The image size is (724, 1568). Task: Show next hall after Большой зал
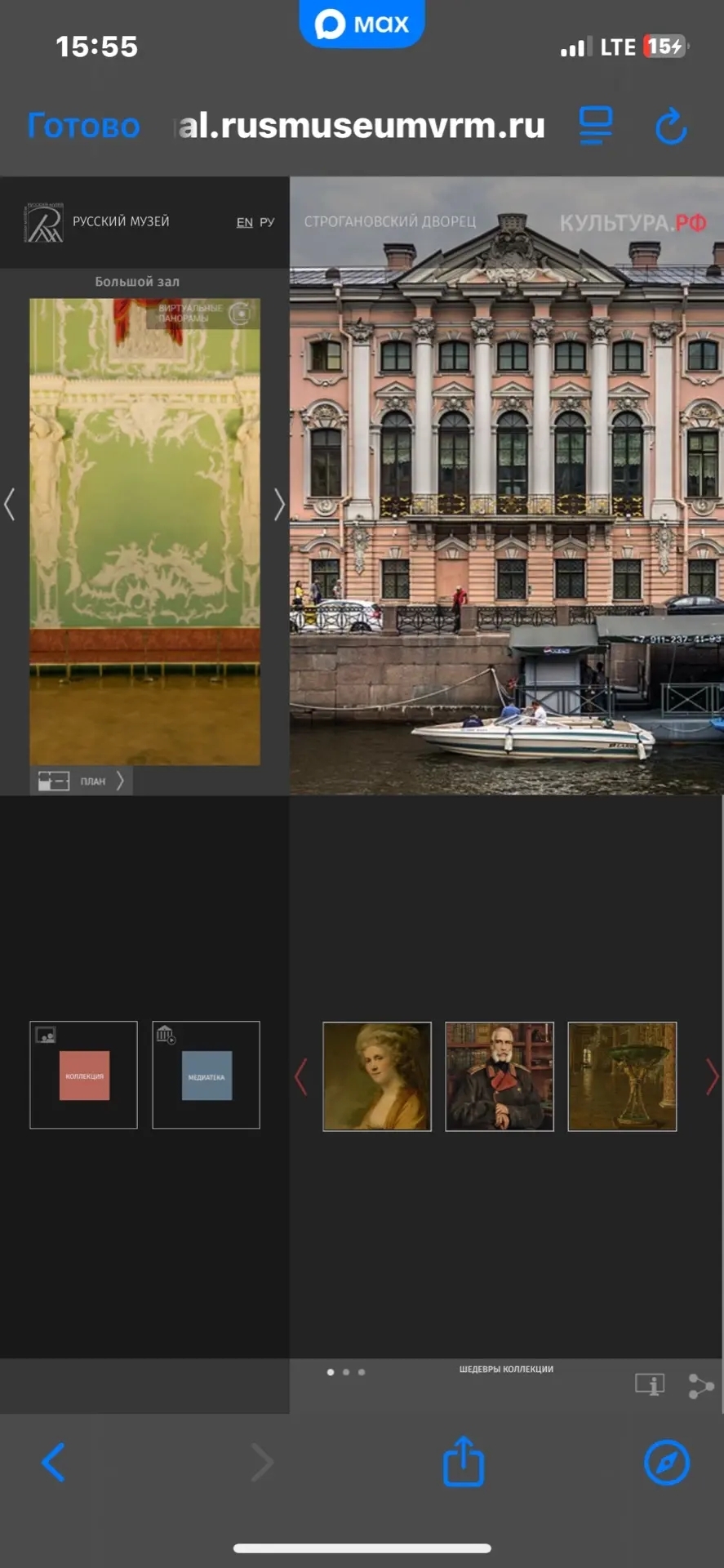279,504
